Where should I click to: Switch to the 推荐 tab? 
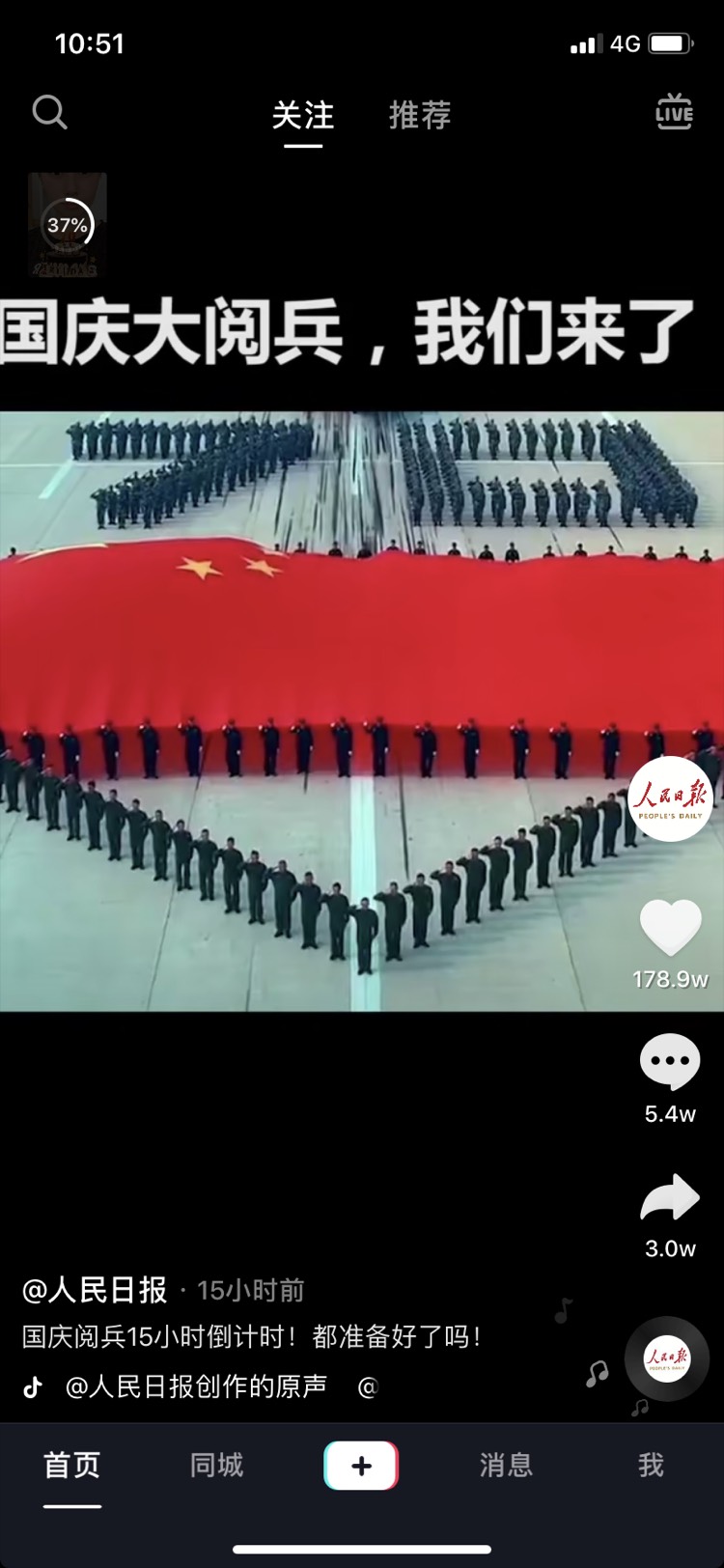coord(420,116)
